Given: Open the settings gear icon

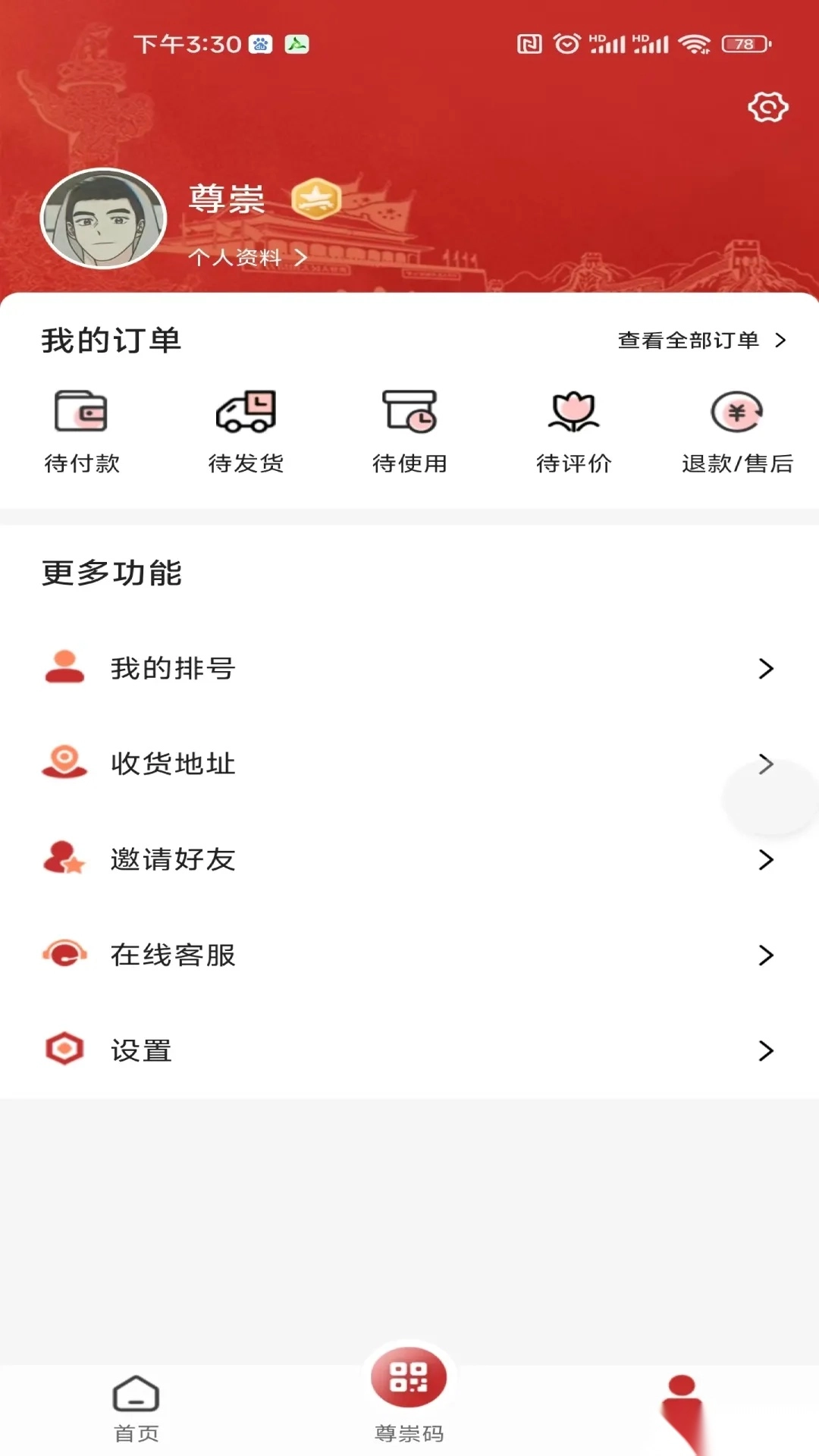Looking at the screenshot, I should pyautogui.click(x=767, y=107).
